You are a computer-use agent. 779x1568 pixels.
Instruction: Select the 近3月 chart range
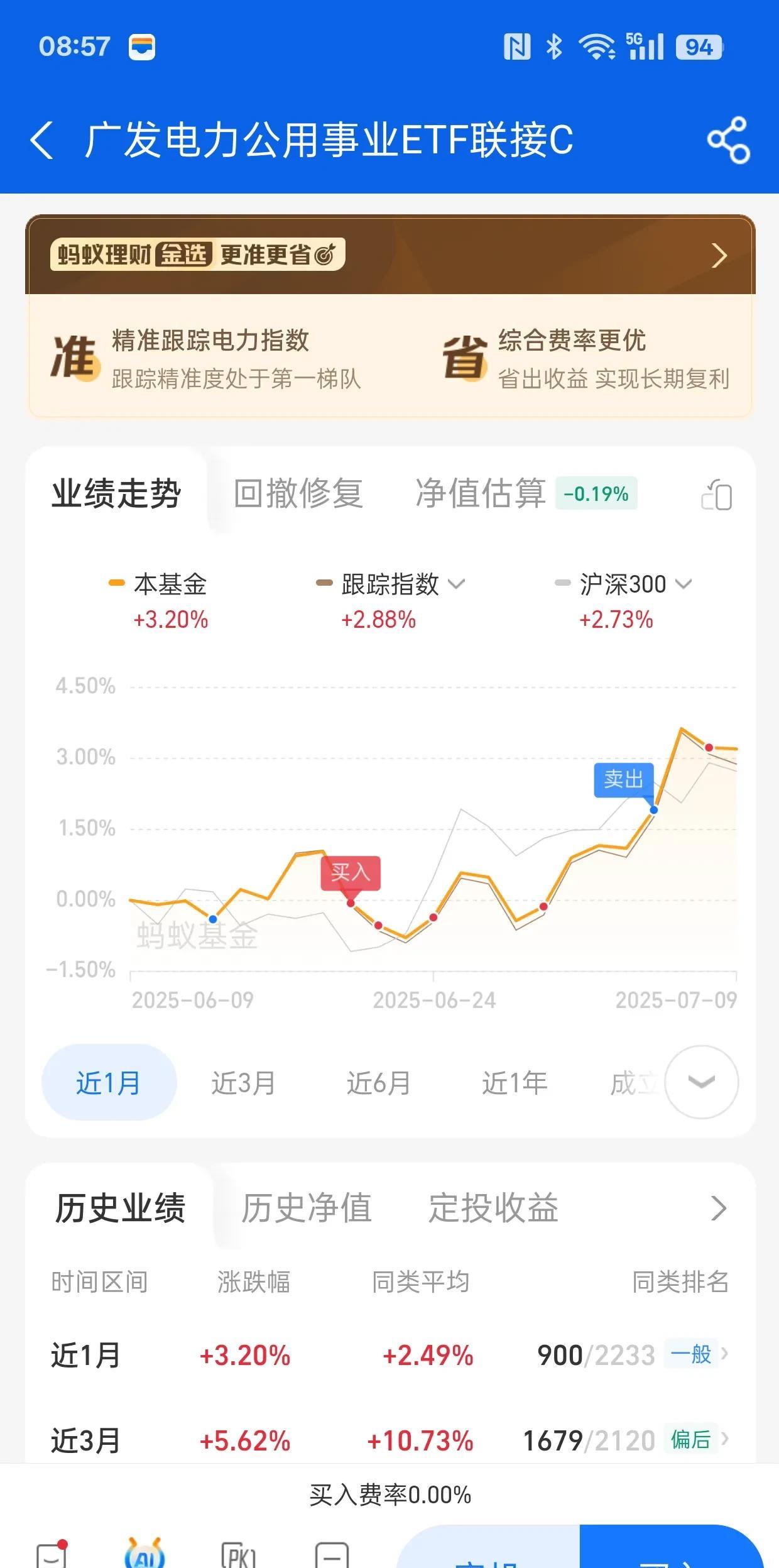click(244, 1083)
